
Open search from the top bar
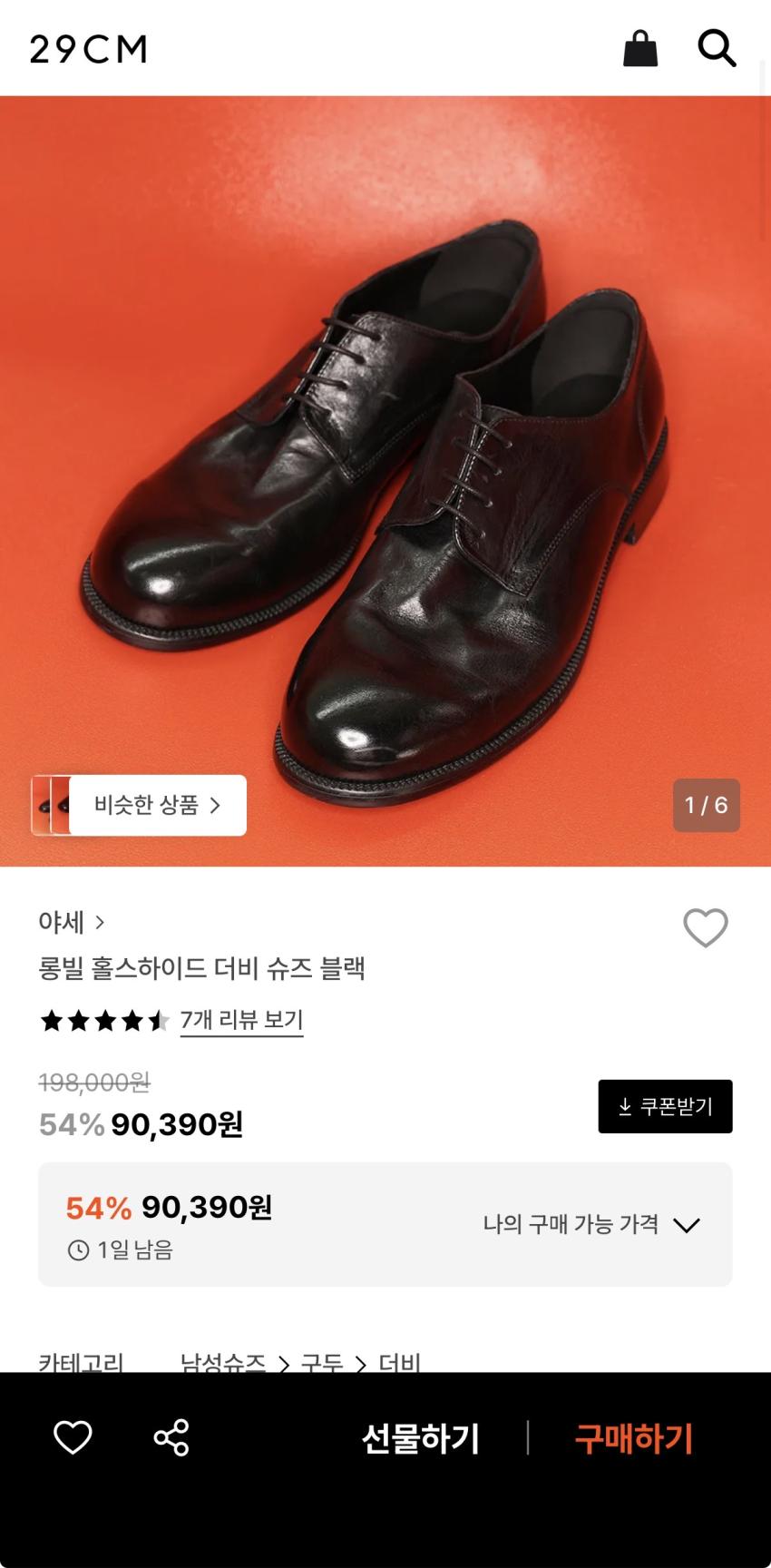[716, 49]
